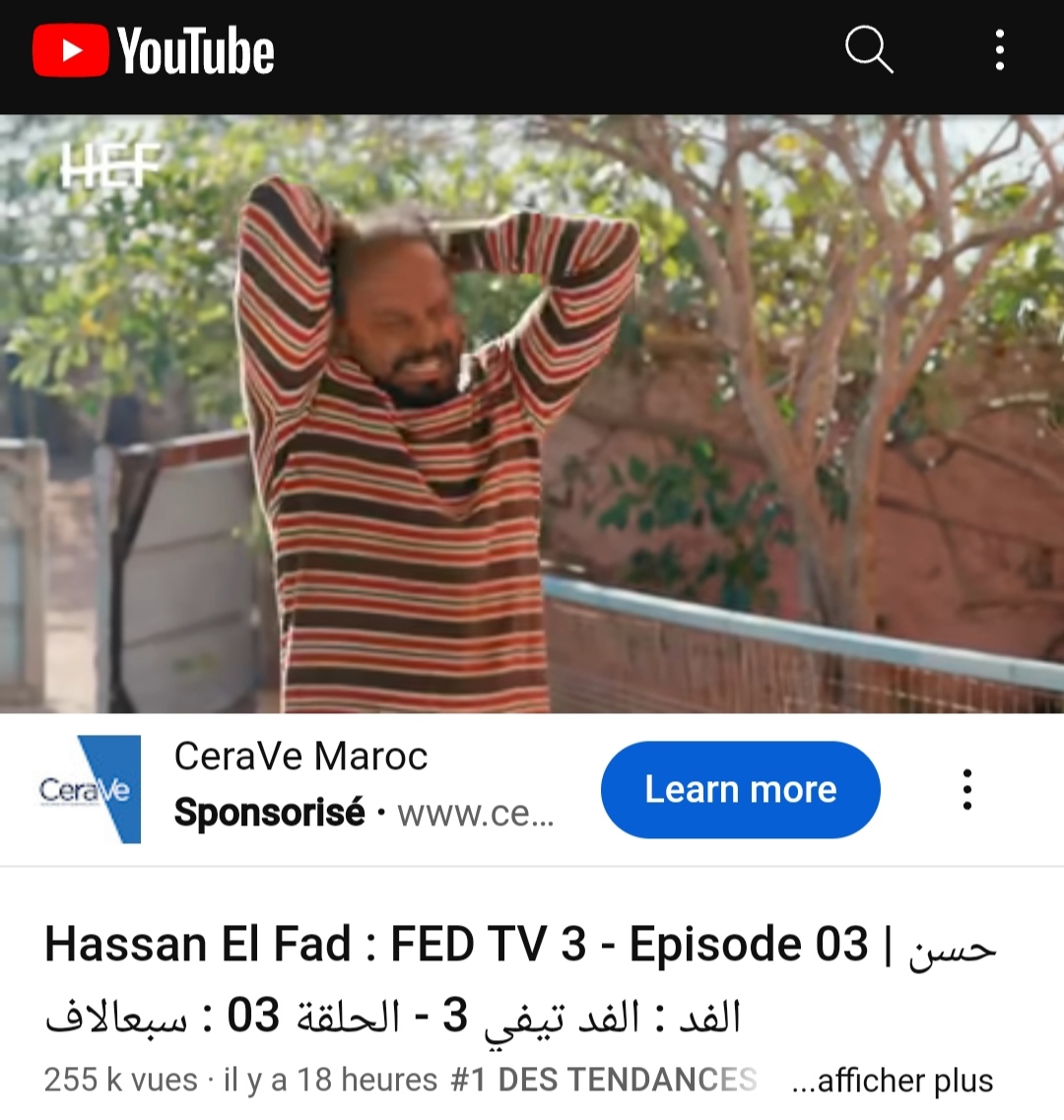Open CeraVe Maroc sponsored advertiser
1064x1120 pixels.
point(300,757)
